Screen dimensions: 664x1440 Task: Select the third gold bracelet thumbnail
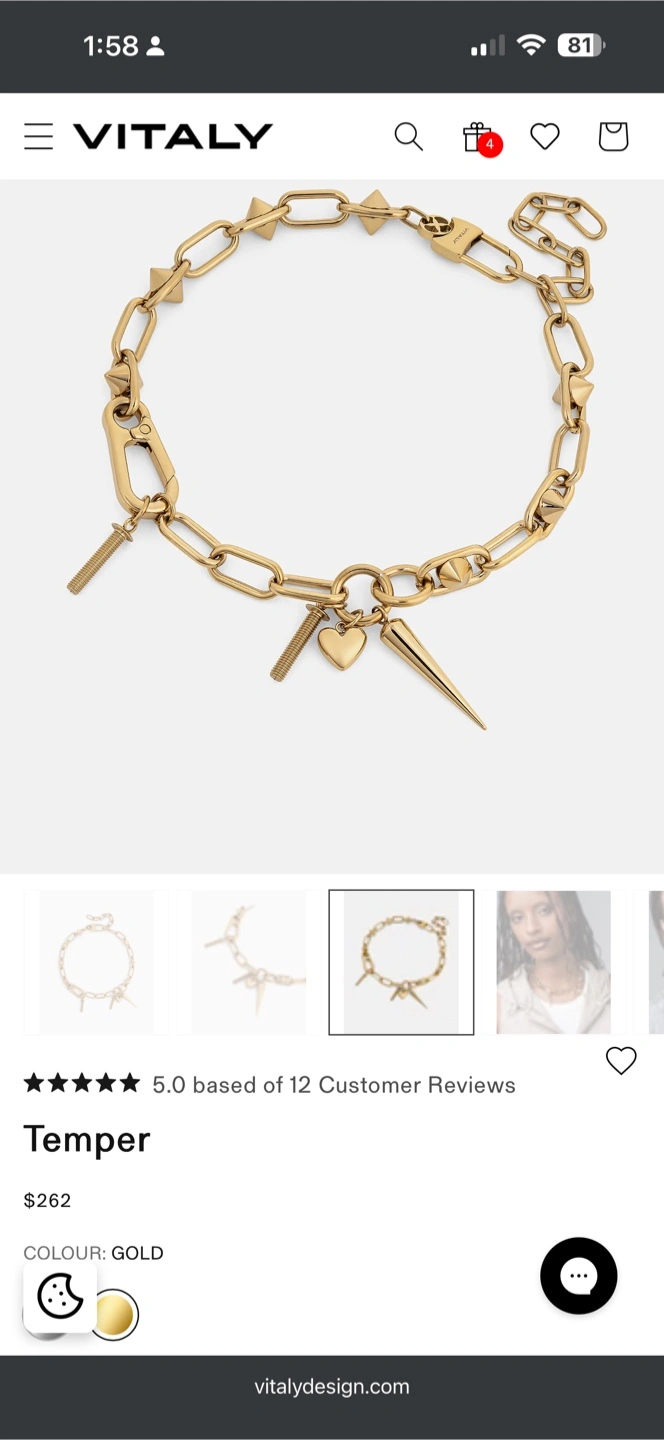click(401, 962)
